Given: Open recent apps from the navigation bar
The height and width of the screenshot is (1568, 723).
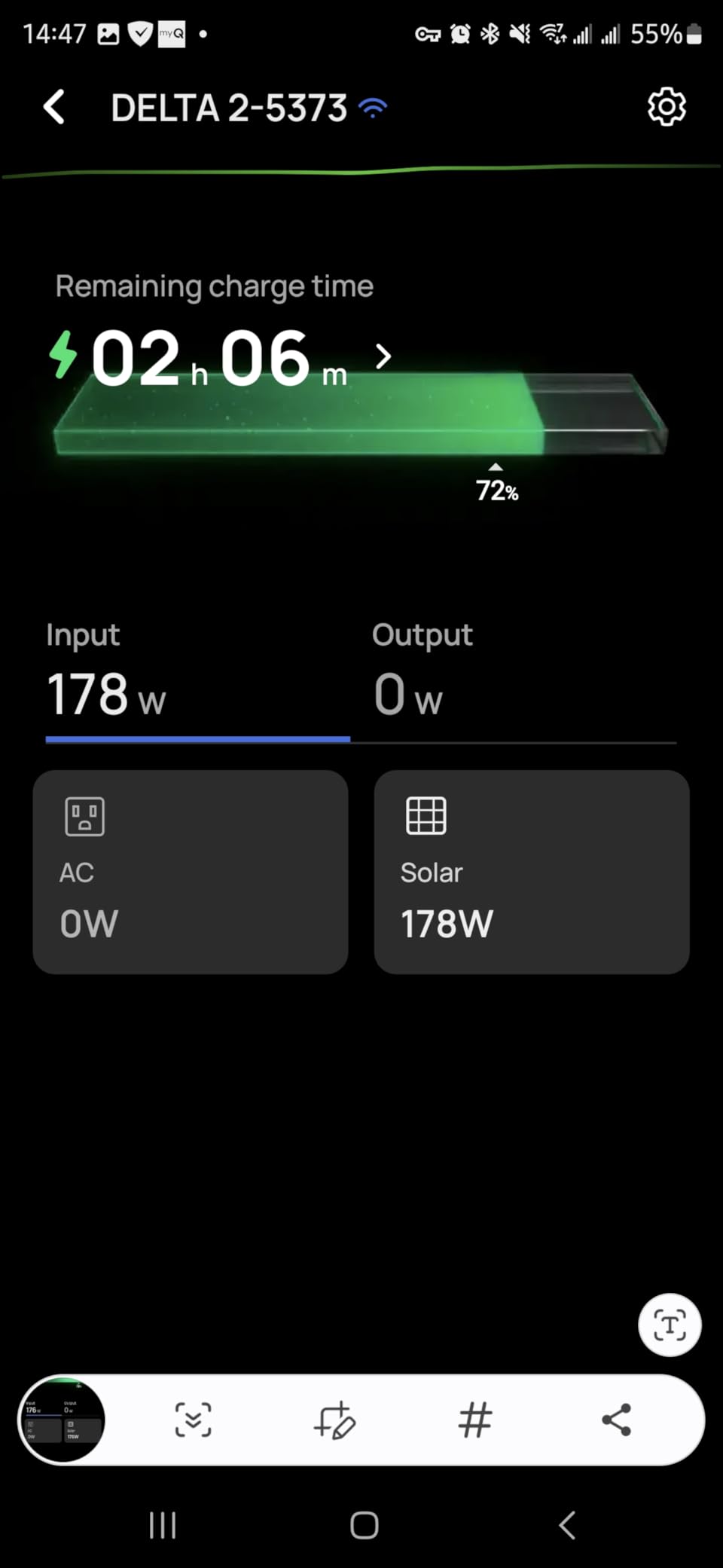Looking at the screenshot, I should click(163, 1526).
